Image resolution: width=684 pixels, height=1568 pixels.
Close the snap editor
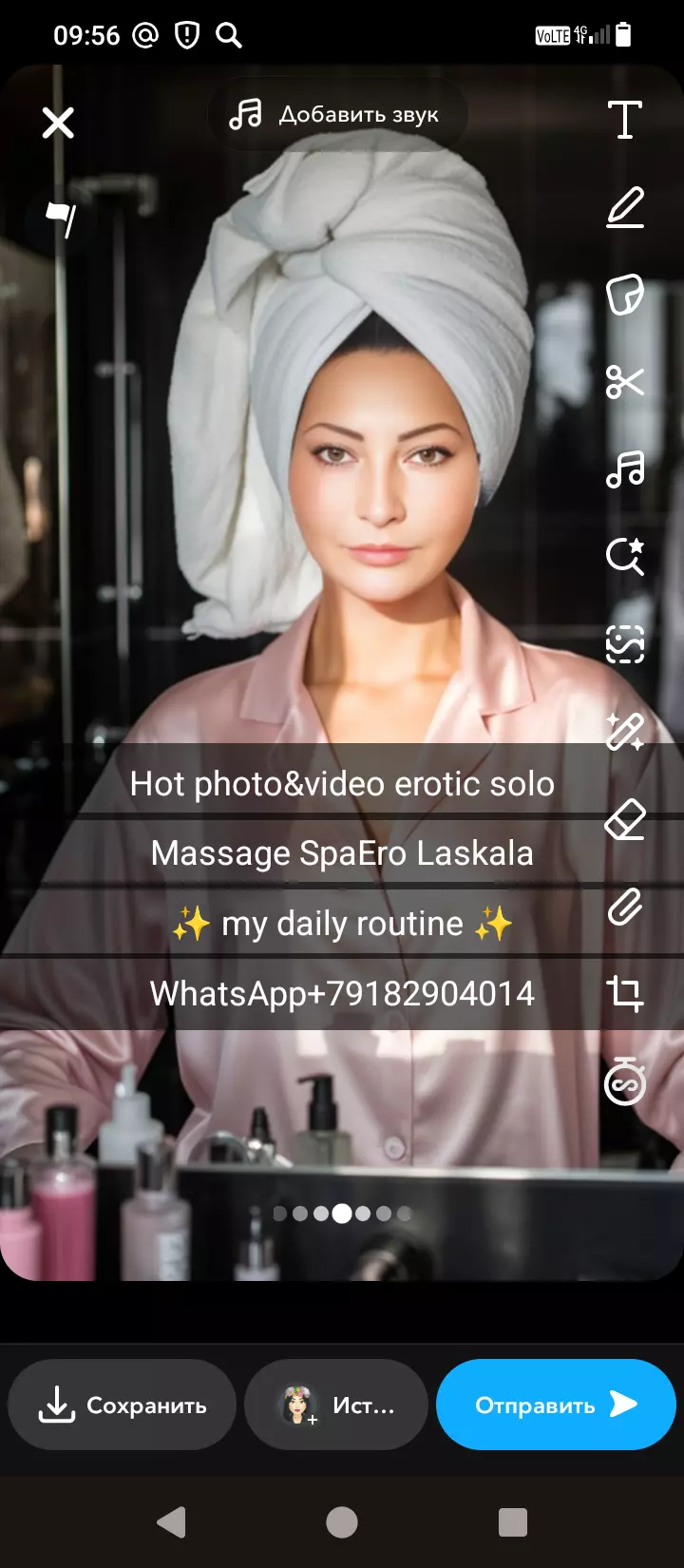(x=58, y=123)
